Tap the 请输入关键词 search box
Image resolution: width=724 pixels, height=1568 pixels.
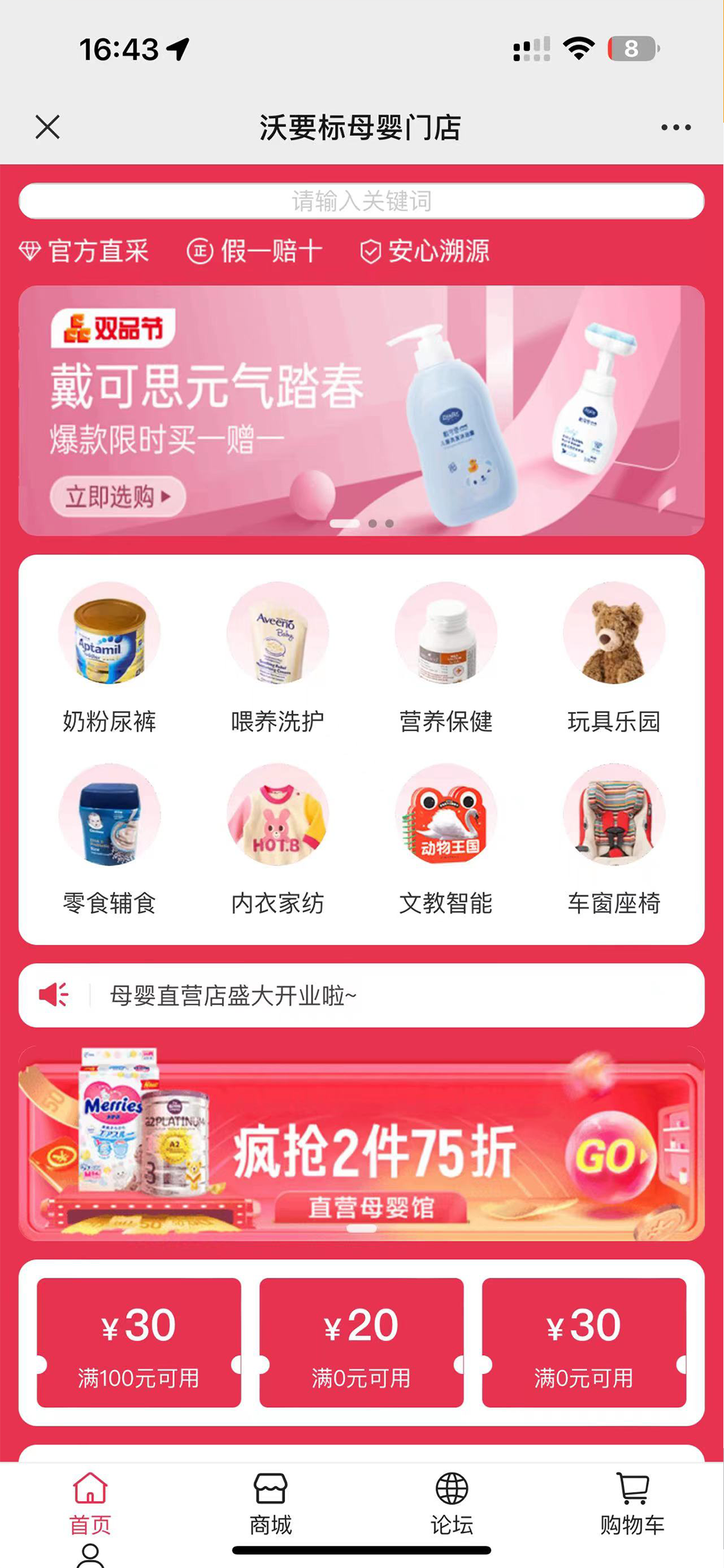click(x=361, y=201)
